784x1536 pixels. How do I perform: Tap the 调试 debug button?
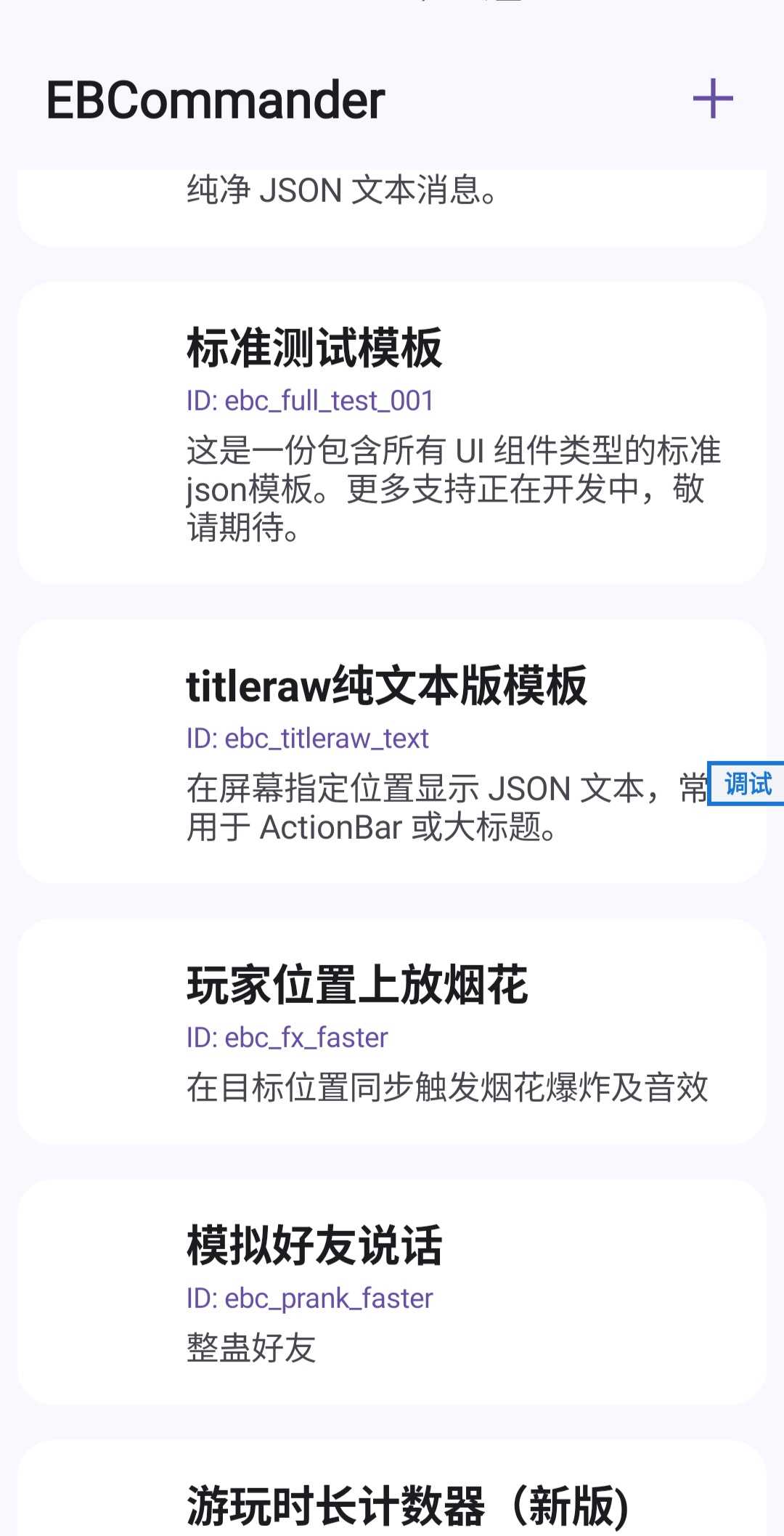point(746,784)
